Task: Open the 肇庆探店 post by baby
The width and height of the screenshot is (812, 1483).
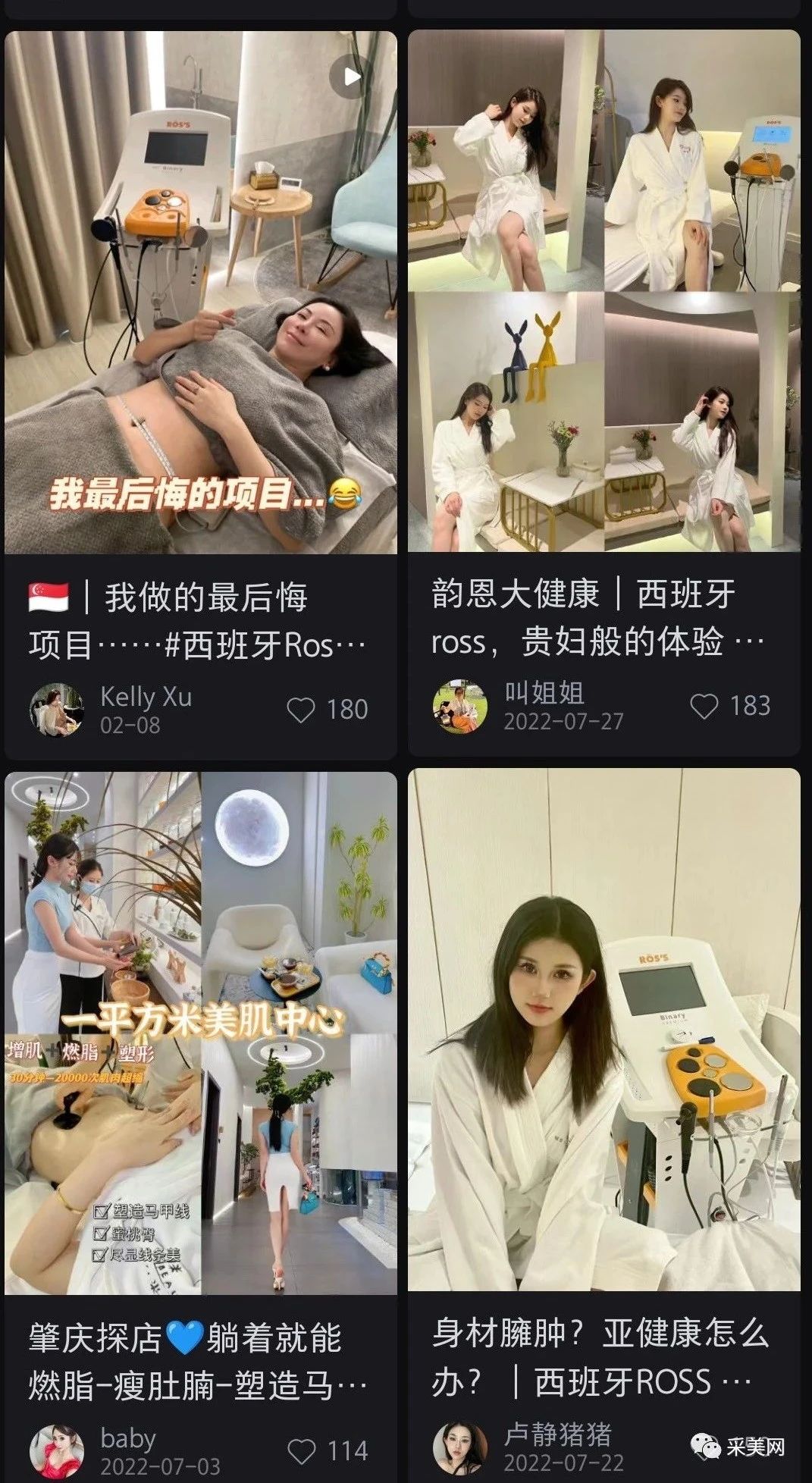Action: [x=200, y=1033]
